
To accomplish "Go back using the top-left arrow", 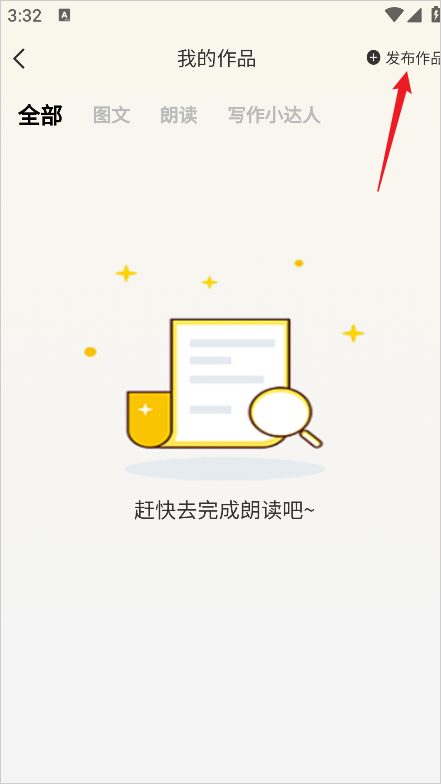I will click(19, 58).
